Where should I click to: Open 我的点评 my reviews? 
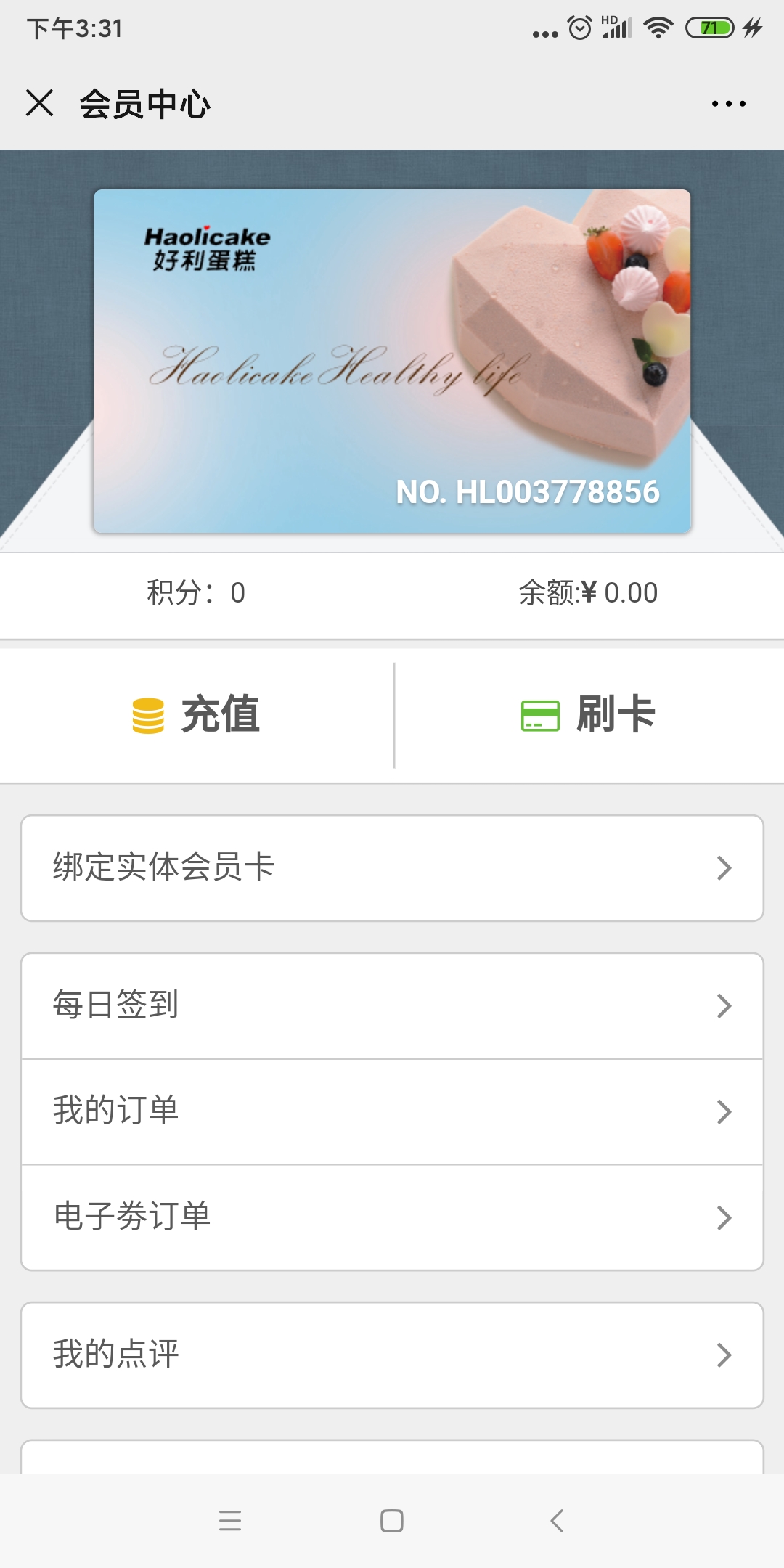pos(392,1355)
